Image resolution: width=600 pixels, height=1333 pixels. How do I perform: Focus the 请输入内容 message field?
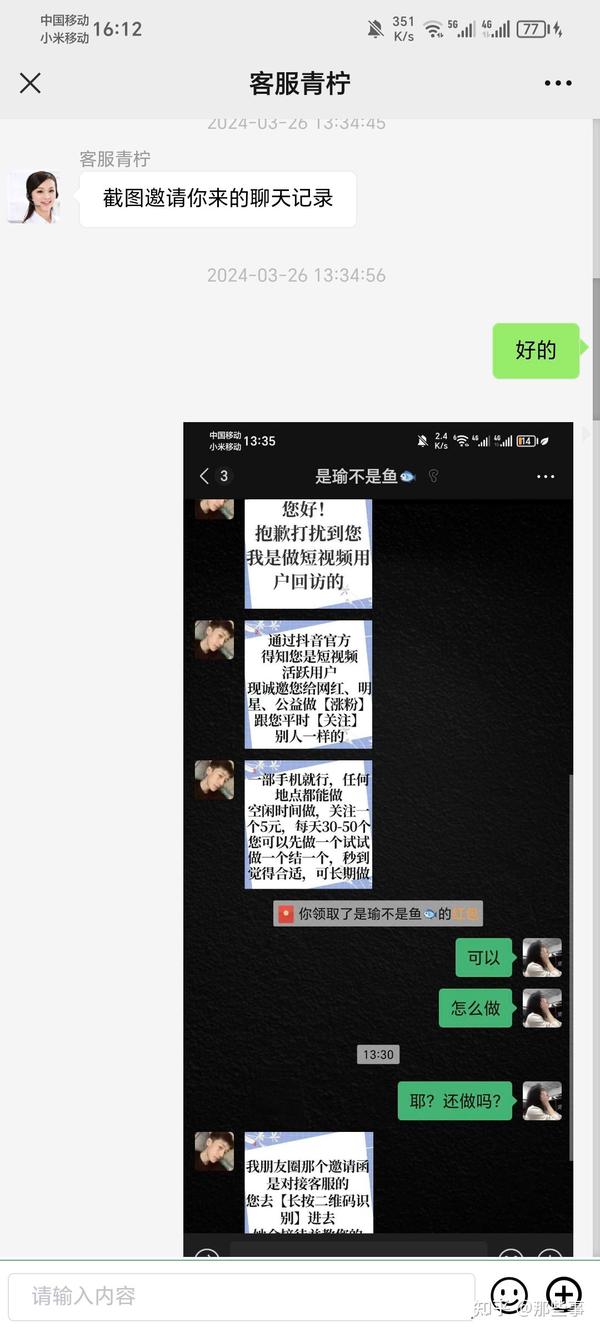[x=241, y=1296]
